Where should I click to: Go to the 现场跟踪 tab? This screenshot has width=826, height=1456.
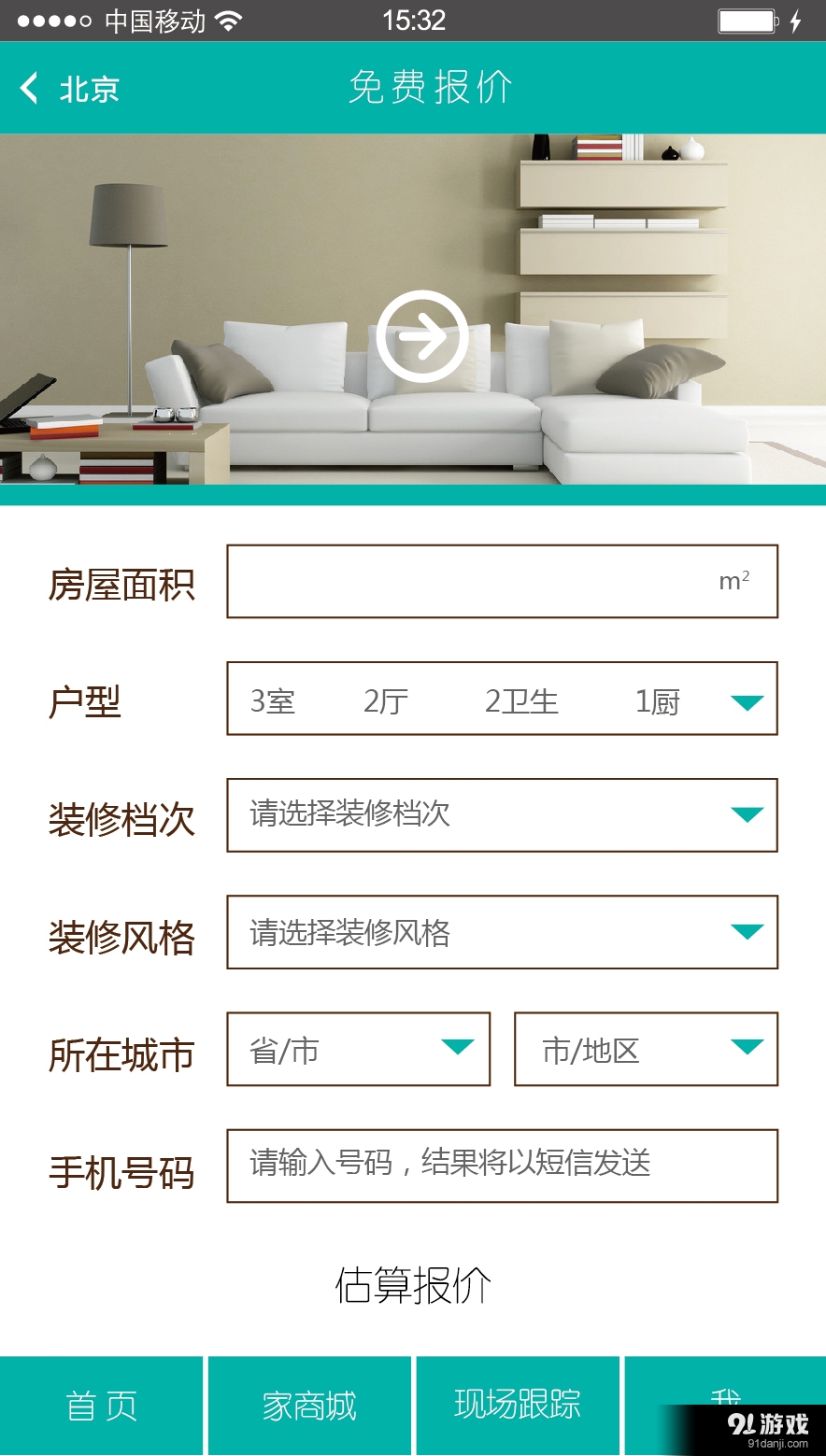pyautogui.click(x=518, y=1405)
